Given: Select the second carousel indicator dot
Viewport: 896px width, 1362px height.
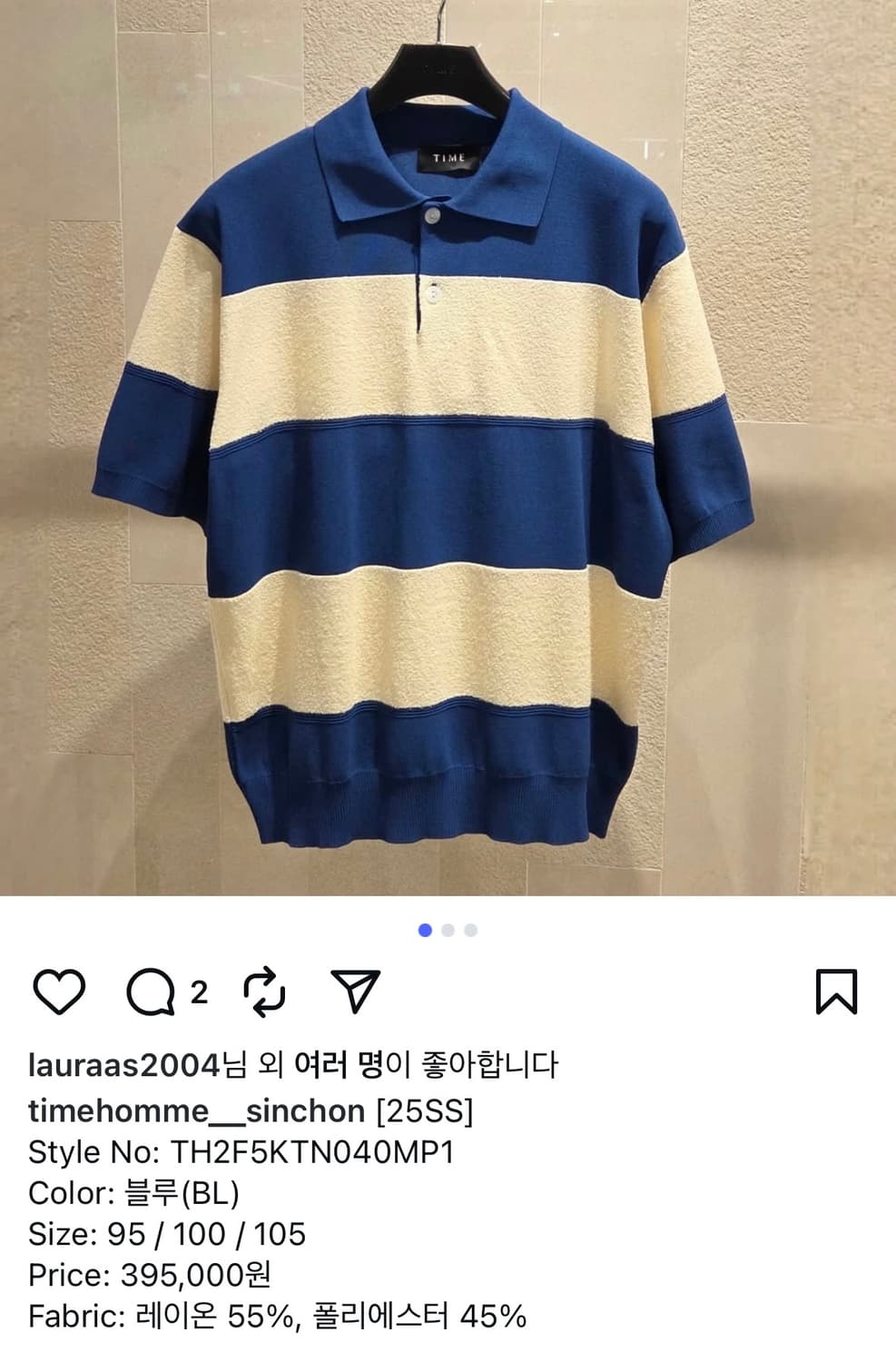Looking at the screenshot, I should point(448,930).
